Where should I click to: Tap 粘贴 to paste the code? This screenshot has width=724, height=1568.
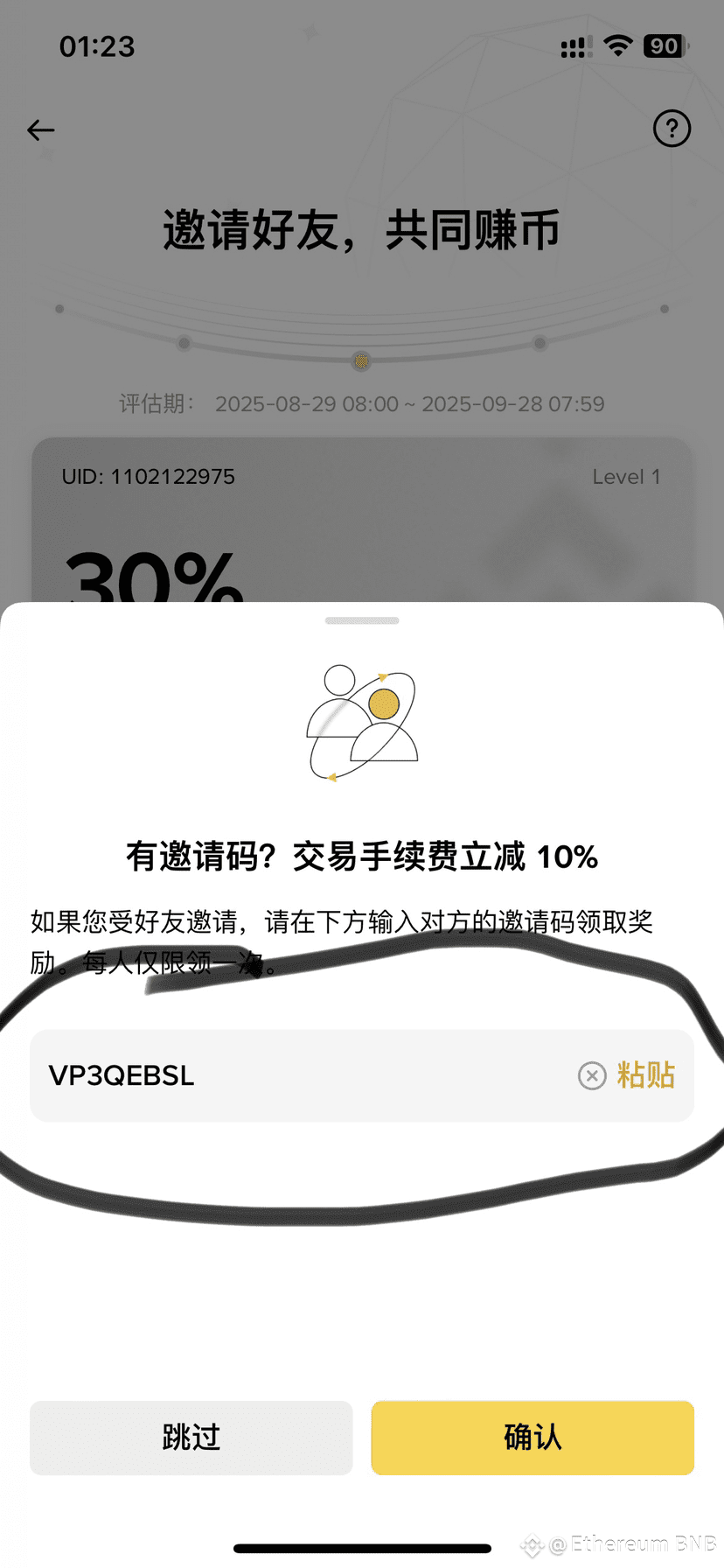click(x=646, y=1074)
